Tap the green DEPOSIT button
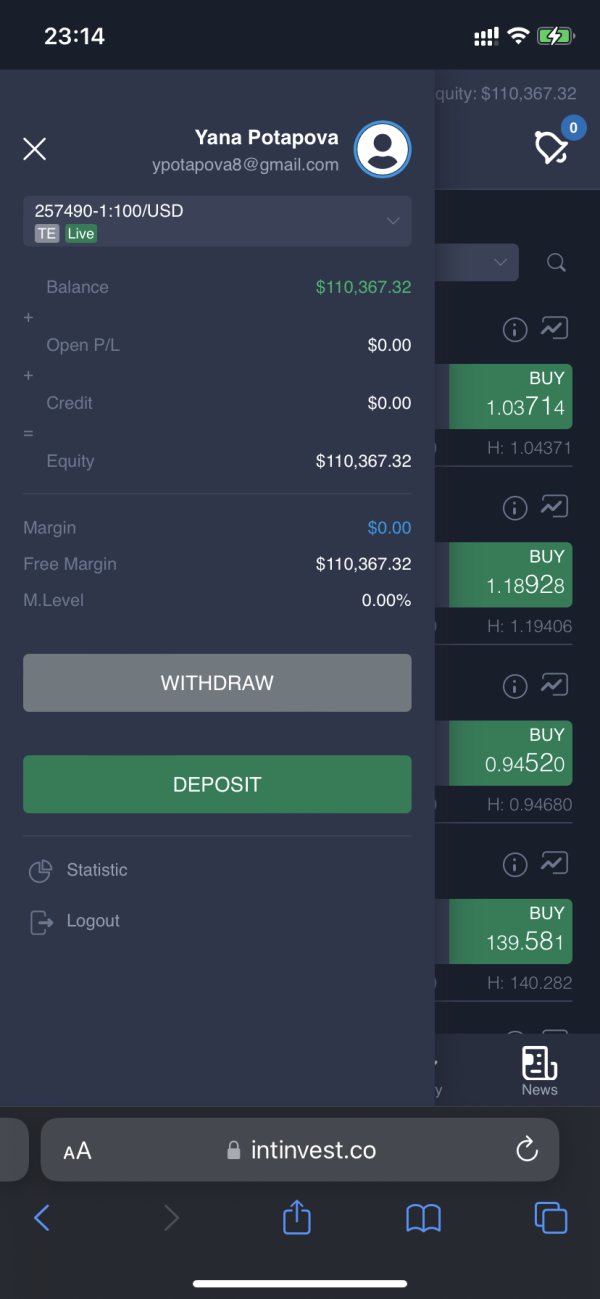Viewport: 600px width, 1299px height. 217,784
